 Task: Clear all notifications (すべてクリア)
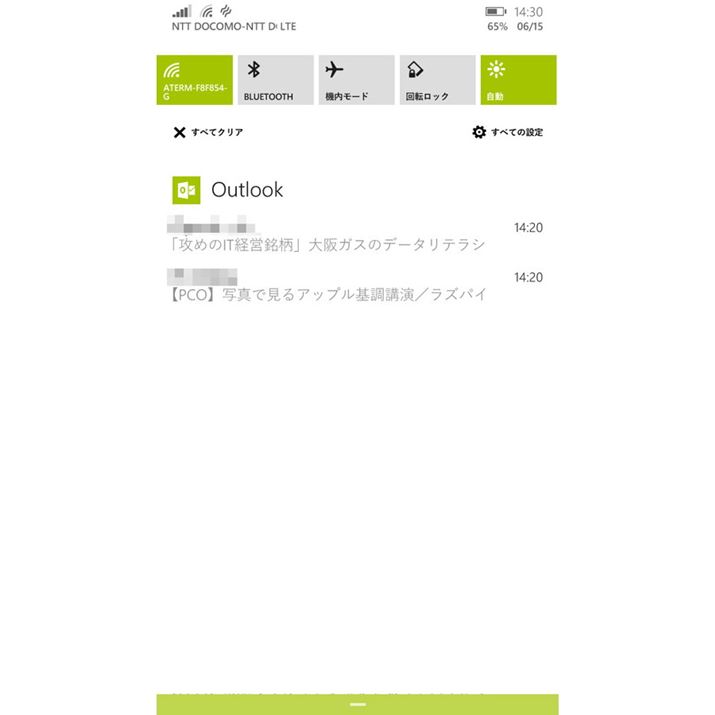[x=208, y=132]
